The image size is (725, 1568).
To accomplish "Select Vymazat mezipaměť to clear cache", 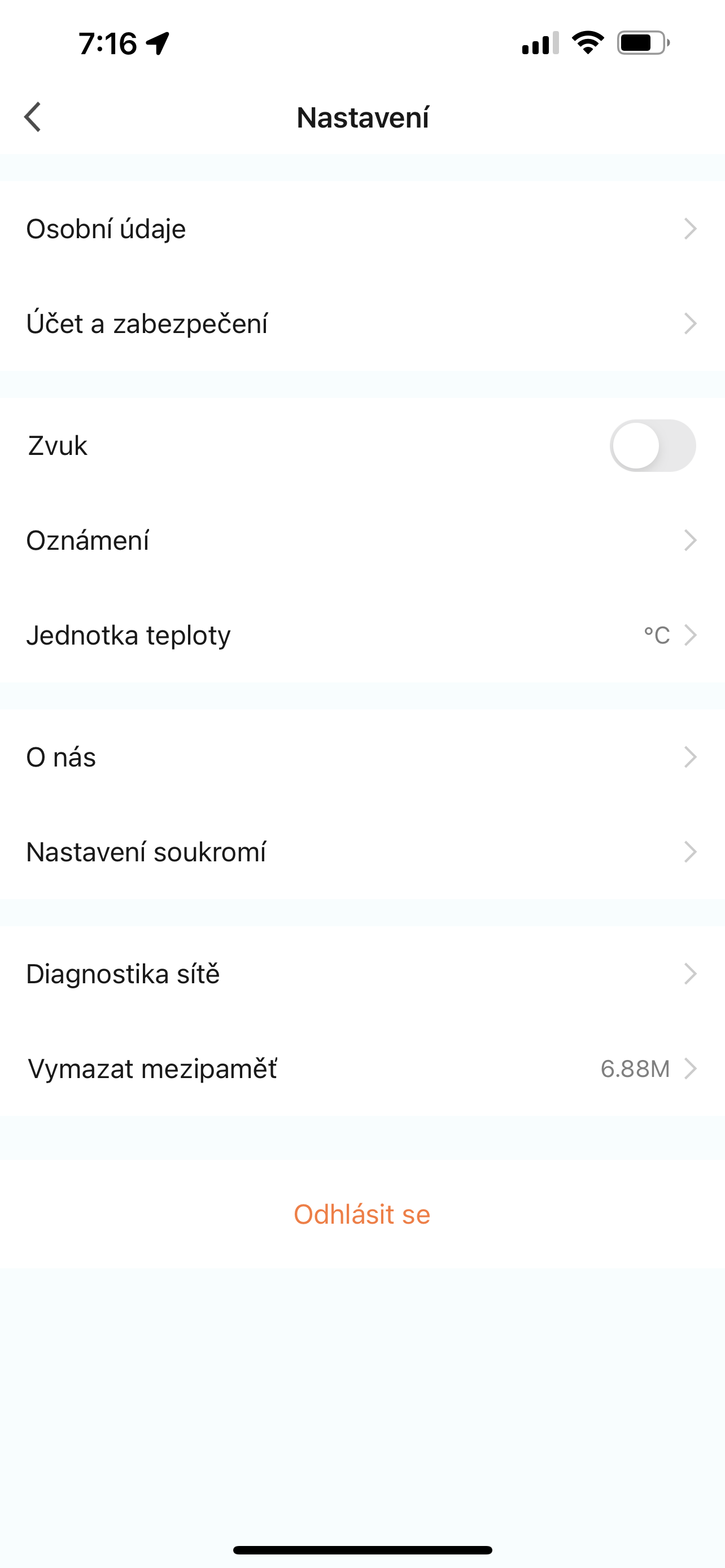I will [x=361, y=1069].
